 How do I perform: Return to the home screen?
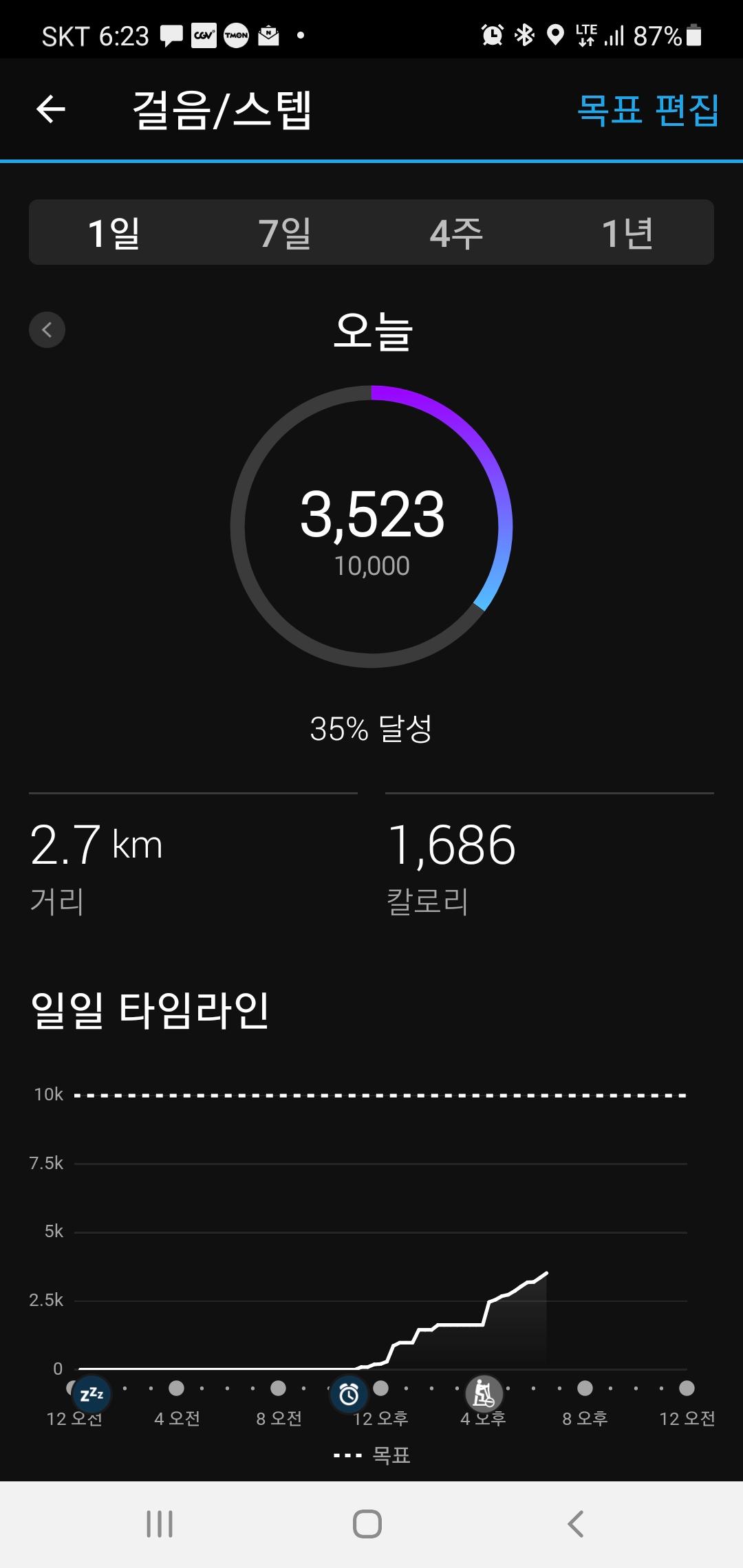(x=367, y=1524)
